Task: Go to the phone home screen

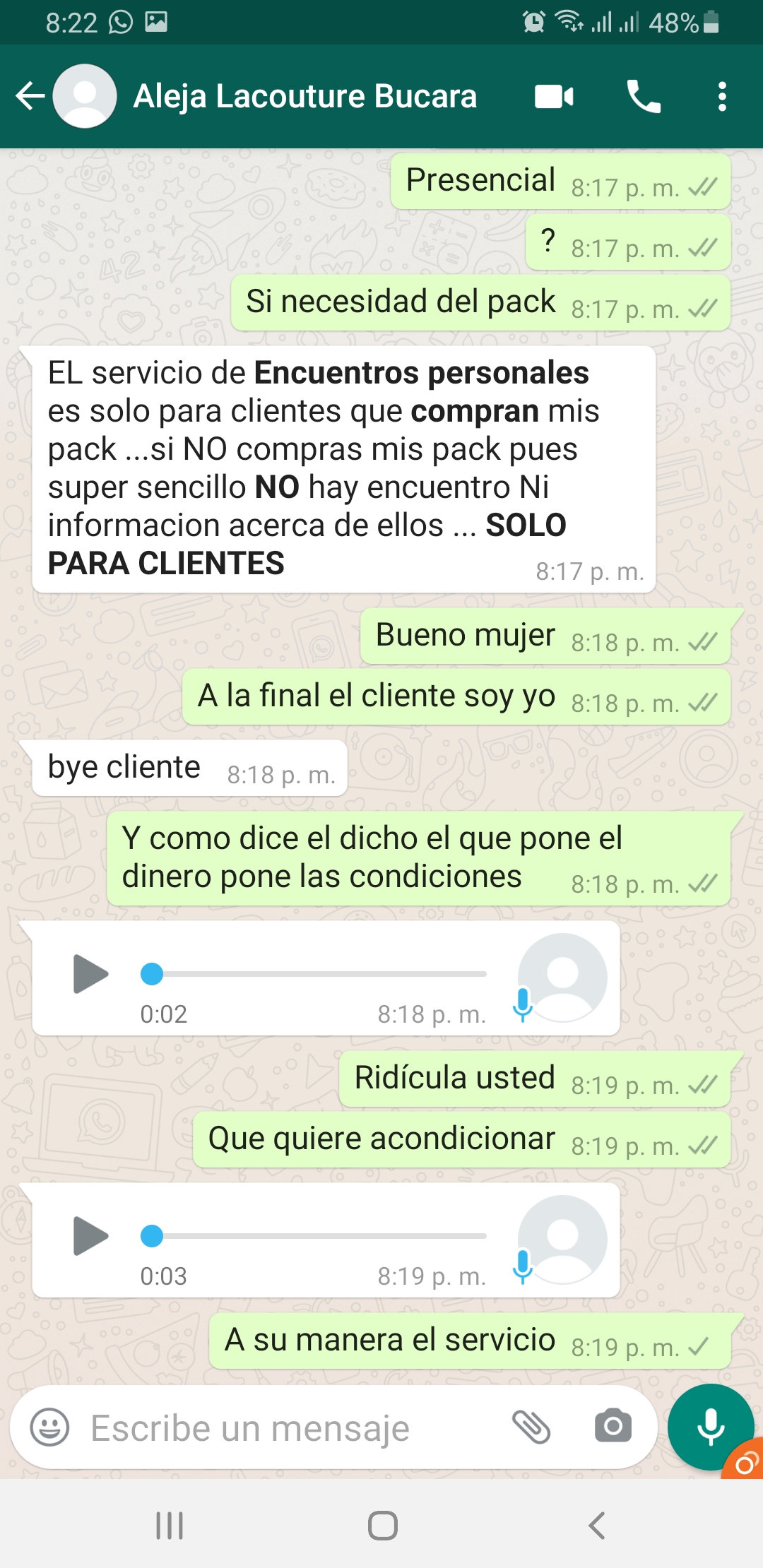Action: [x=382, y=1526]
